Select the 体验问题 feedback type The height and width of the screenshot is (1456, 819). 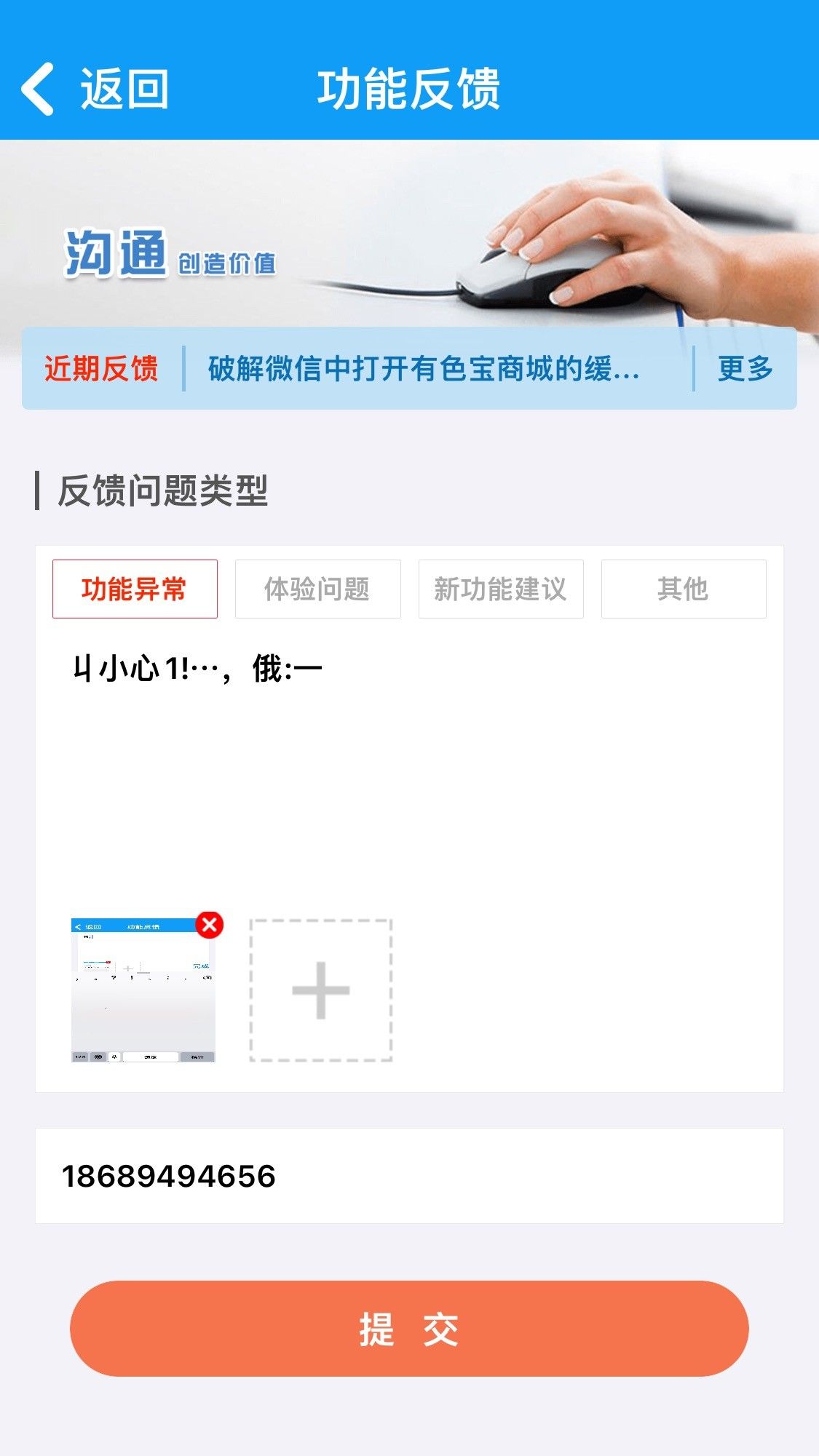coord(317,589)
